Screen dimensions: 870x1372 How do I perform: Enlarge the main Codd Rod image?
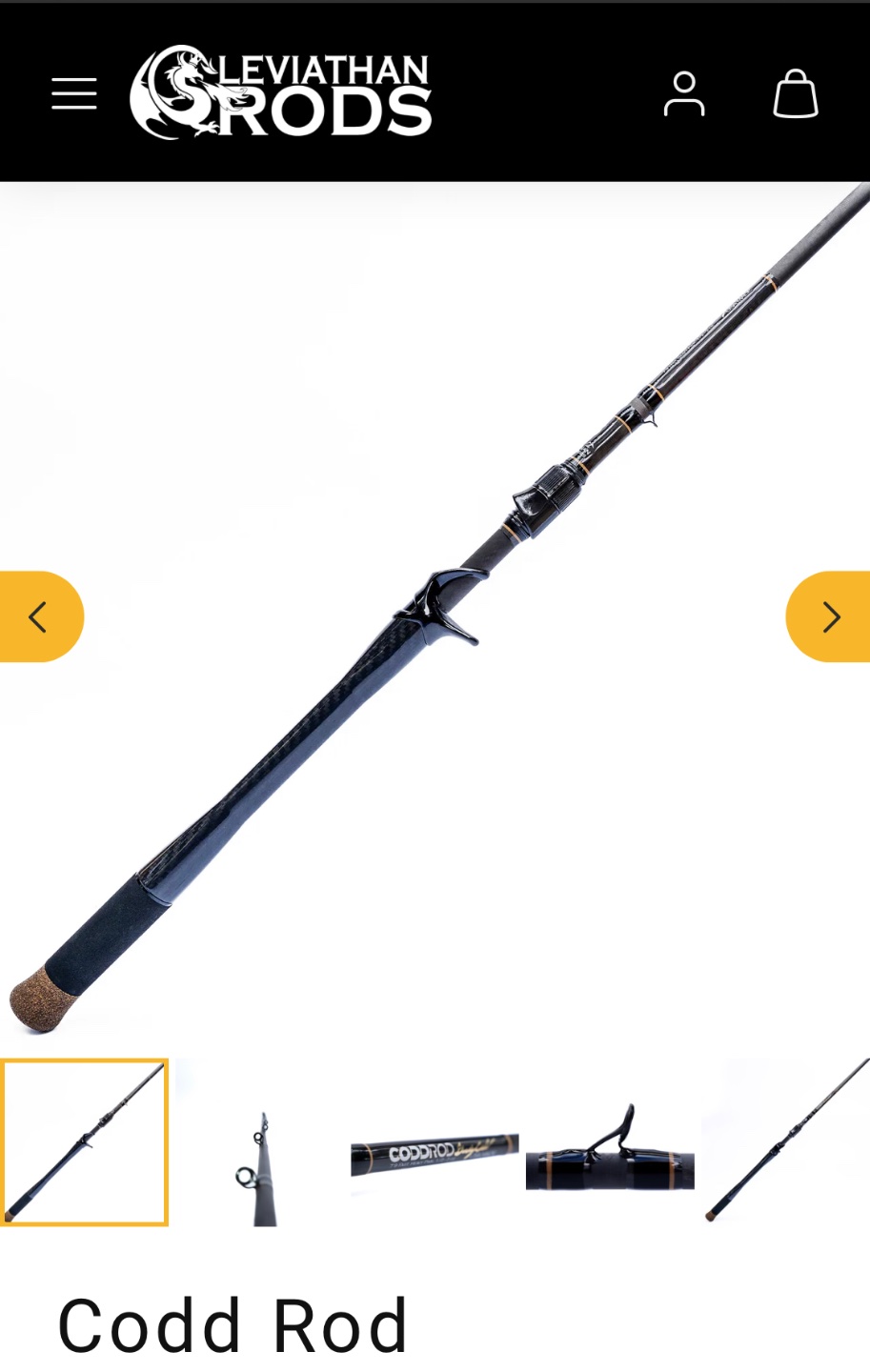(435, 610)
